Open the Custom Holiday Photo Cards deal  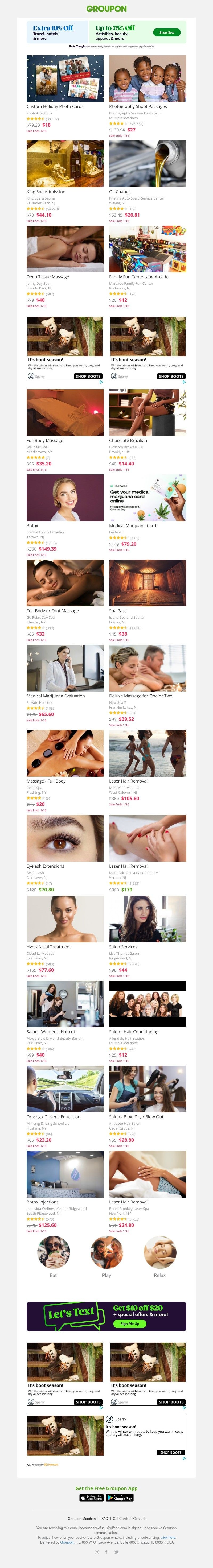64,78
